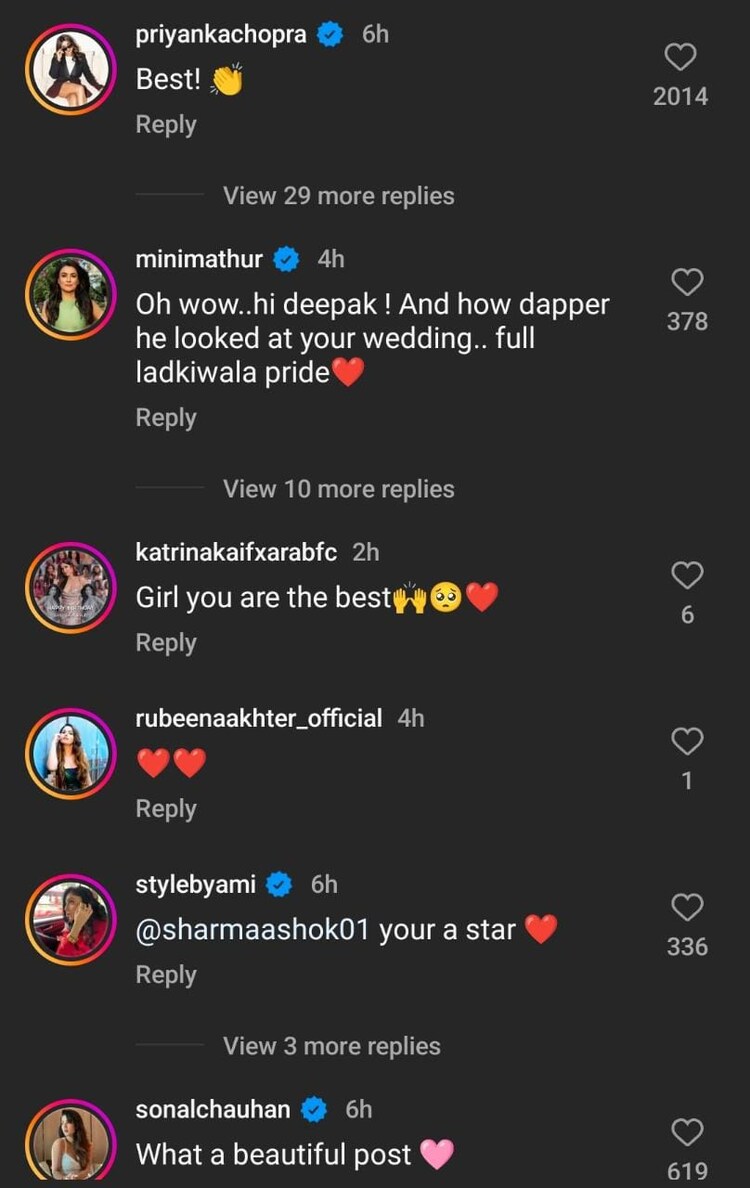Click the 2014 like count on priyankachopra's comment
The image size is (750, 1188).
pyautogui.click(x=681, y=96)
